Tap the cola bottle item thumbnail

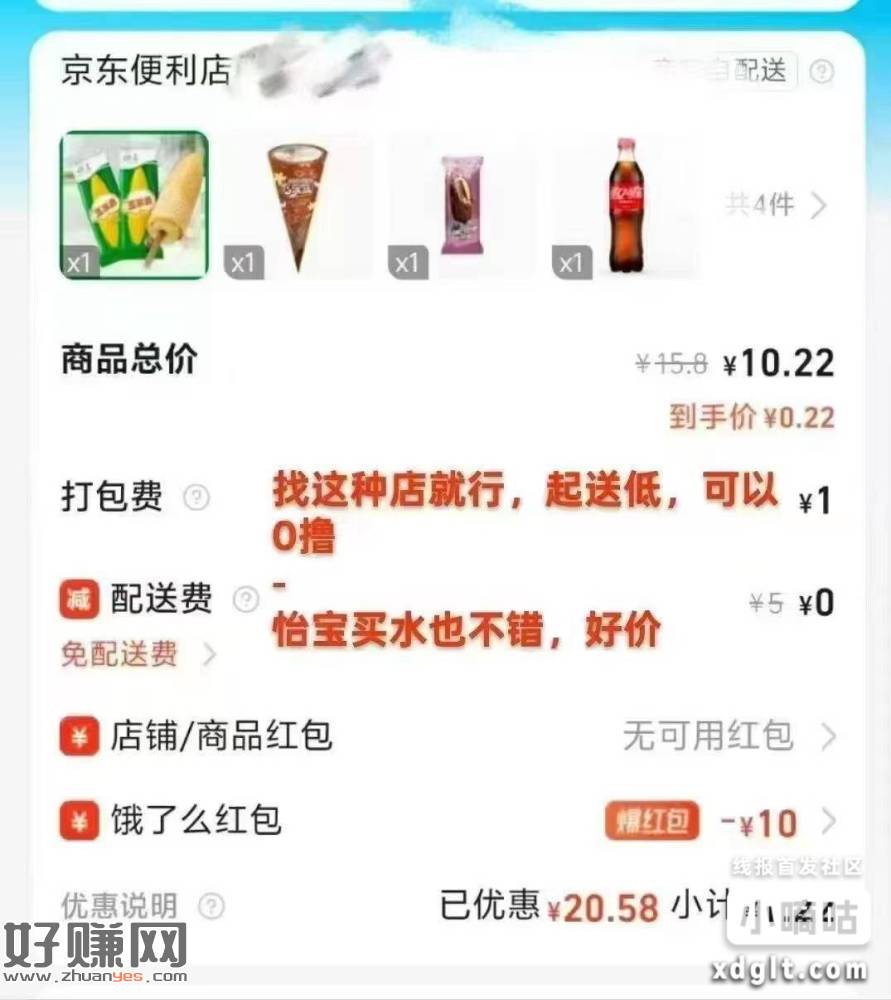[x=625, y=205]
